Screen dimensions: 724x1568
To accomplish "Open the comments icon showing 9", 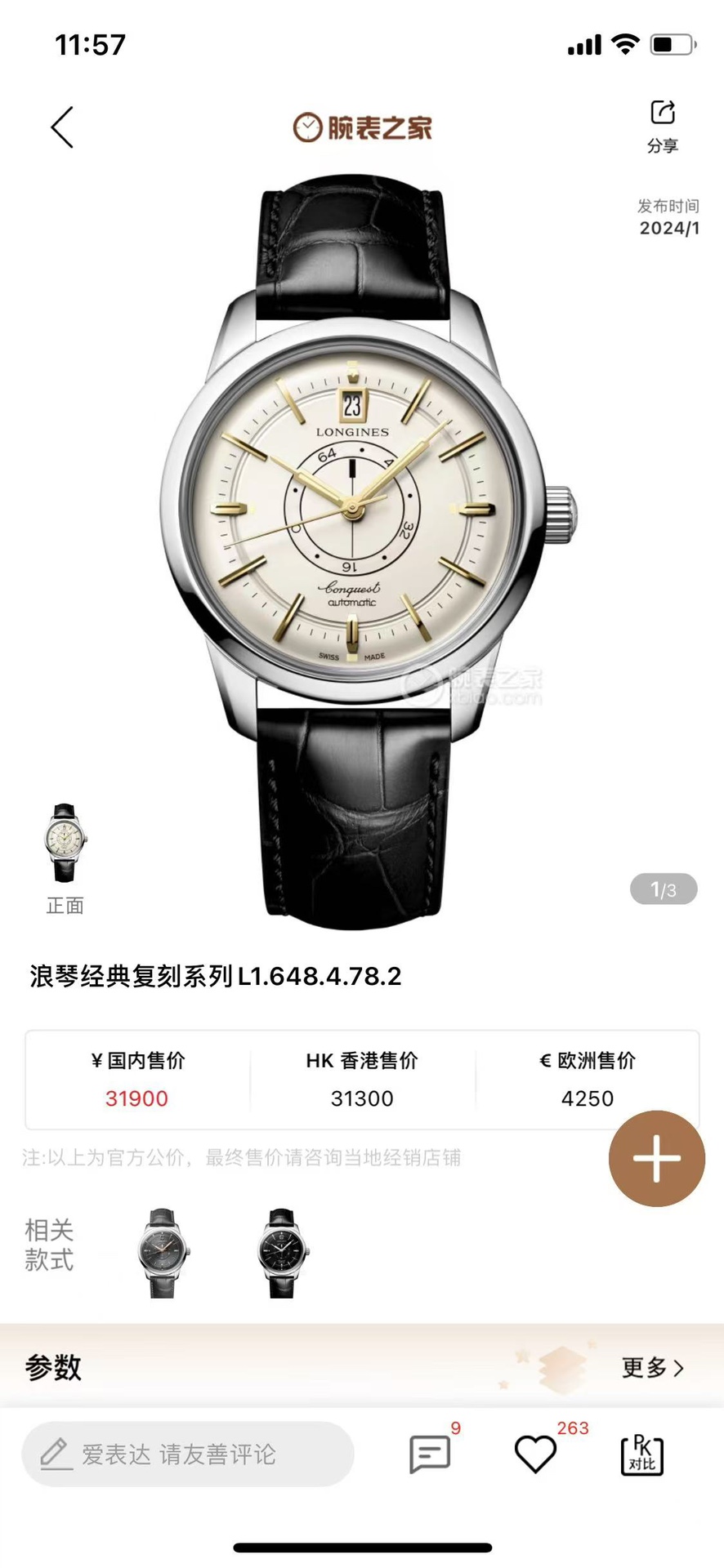I will click(428, 1454).
